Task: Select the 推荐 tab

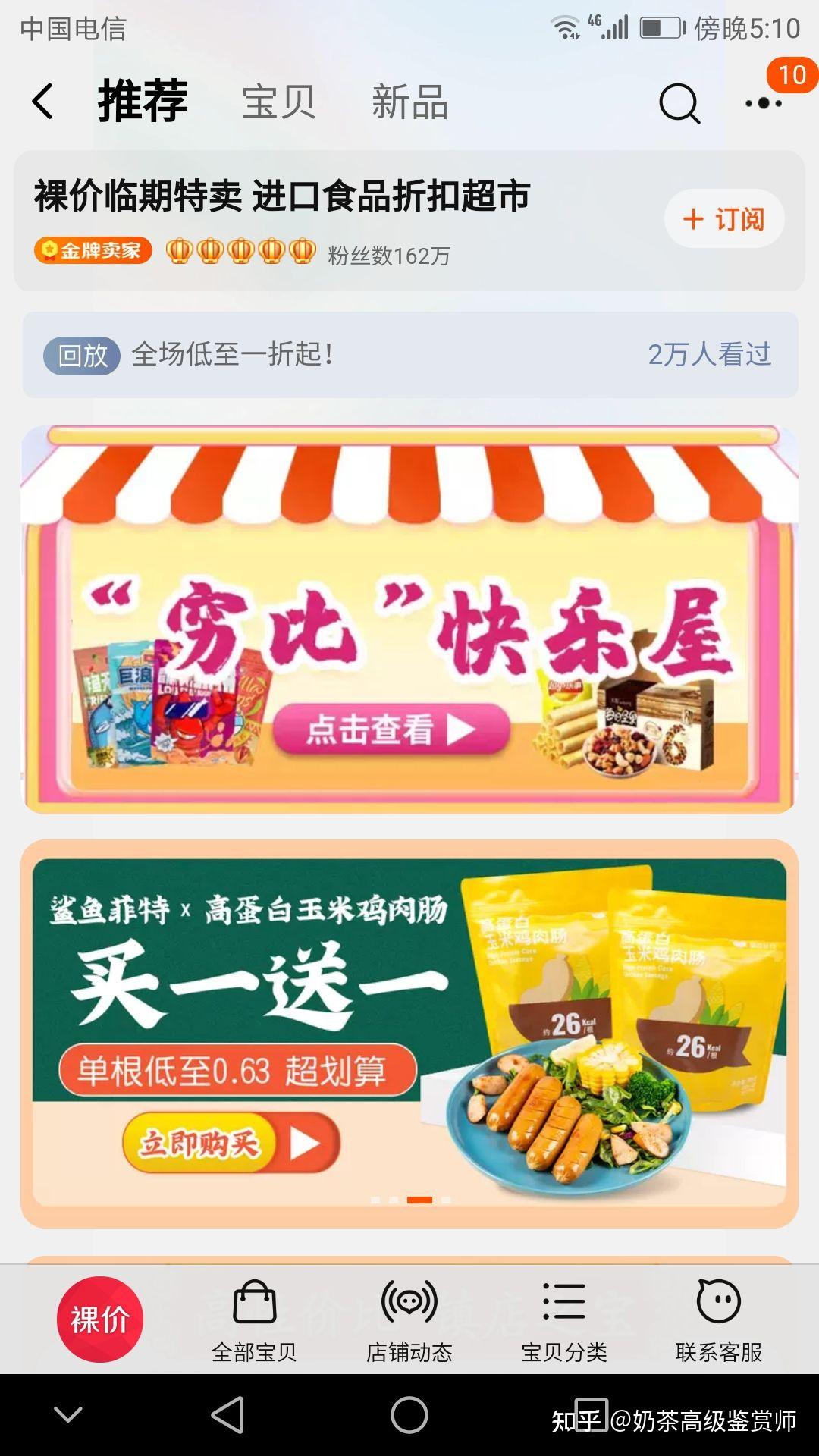Action: [x=143, y=101]
